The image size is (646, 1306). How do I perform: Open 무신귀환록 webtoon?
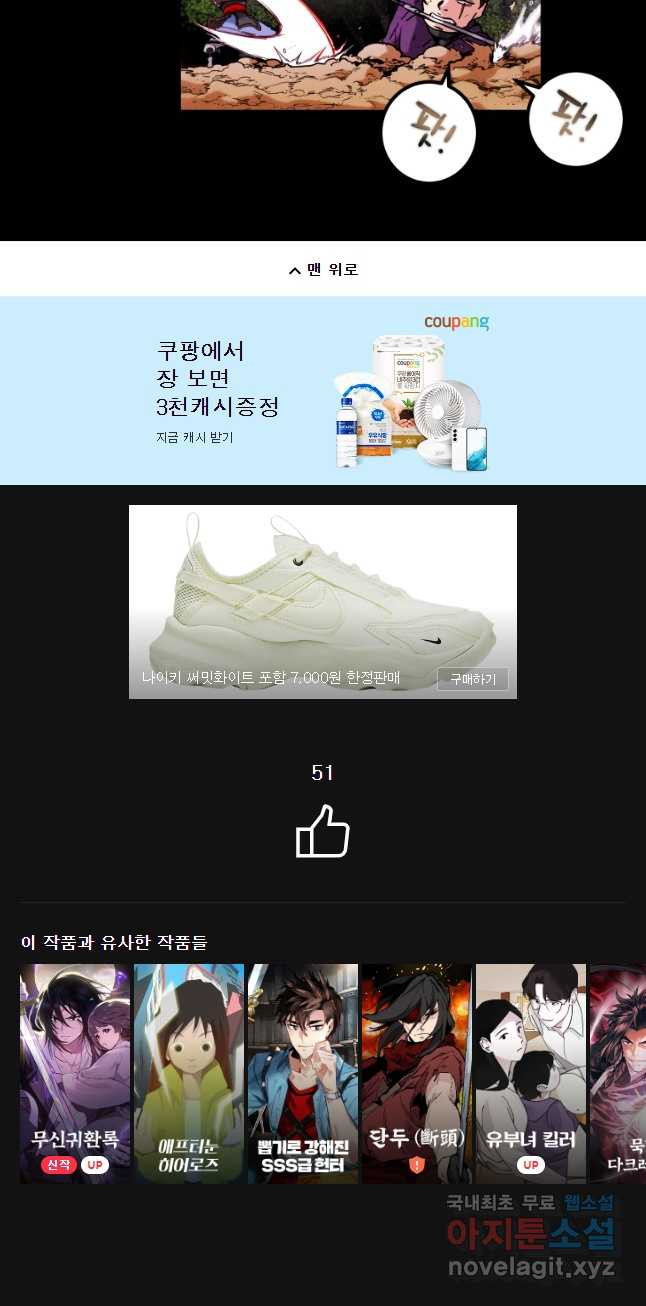click(x=75, y=1073)
